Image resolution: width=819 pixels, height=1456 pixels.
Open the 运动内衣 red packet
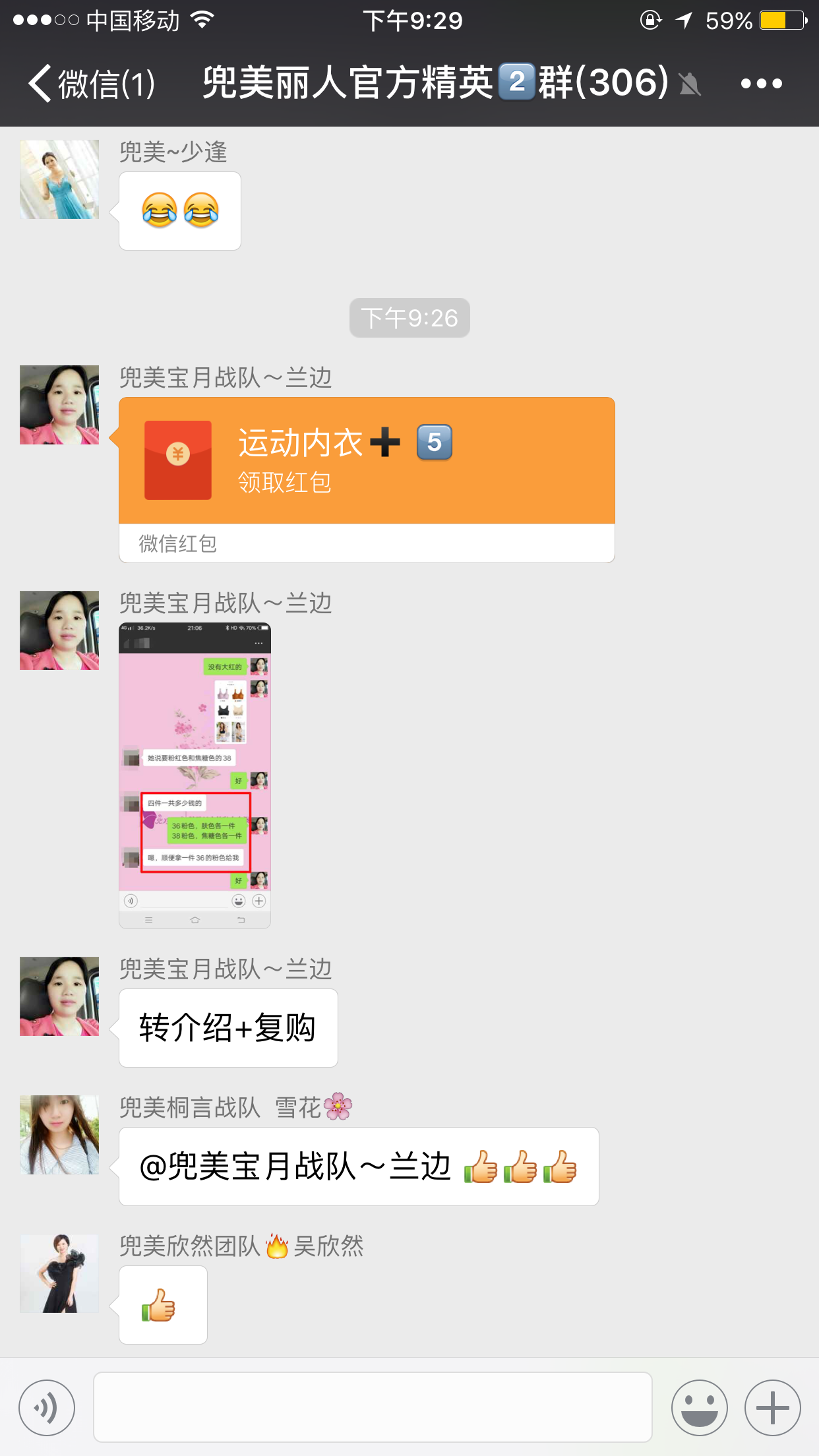click(x=366, y=461)
